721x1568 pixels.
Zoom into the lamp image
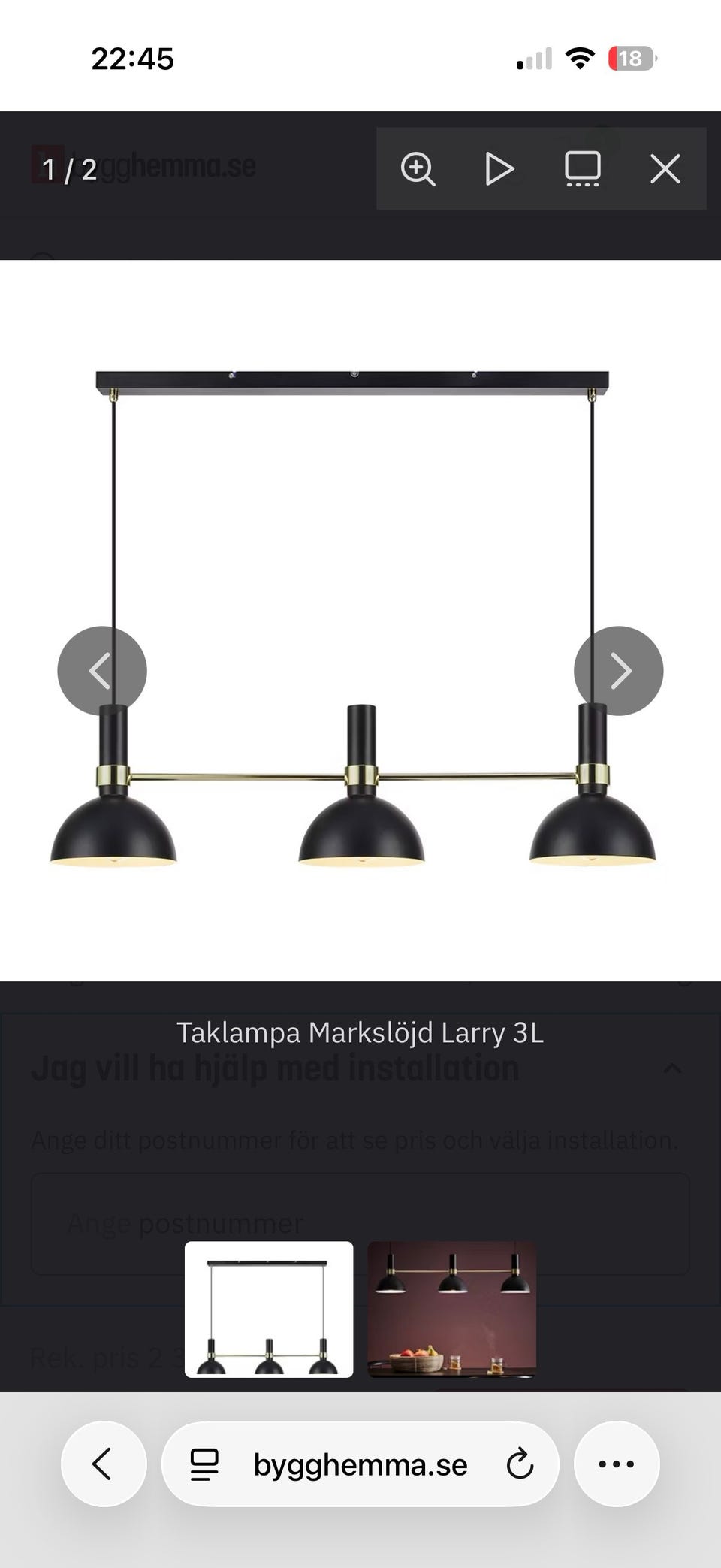click(418, 168)
